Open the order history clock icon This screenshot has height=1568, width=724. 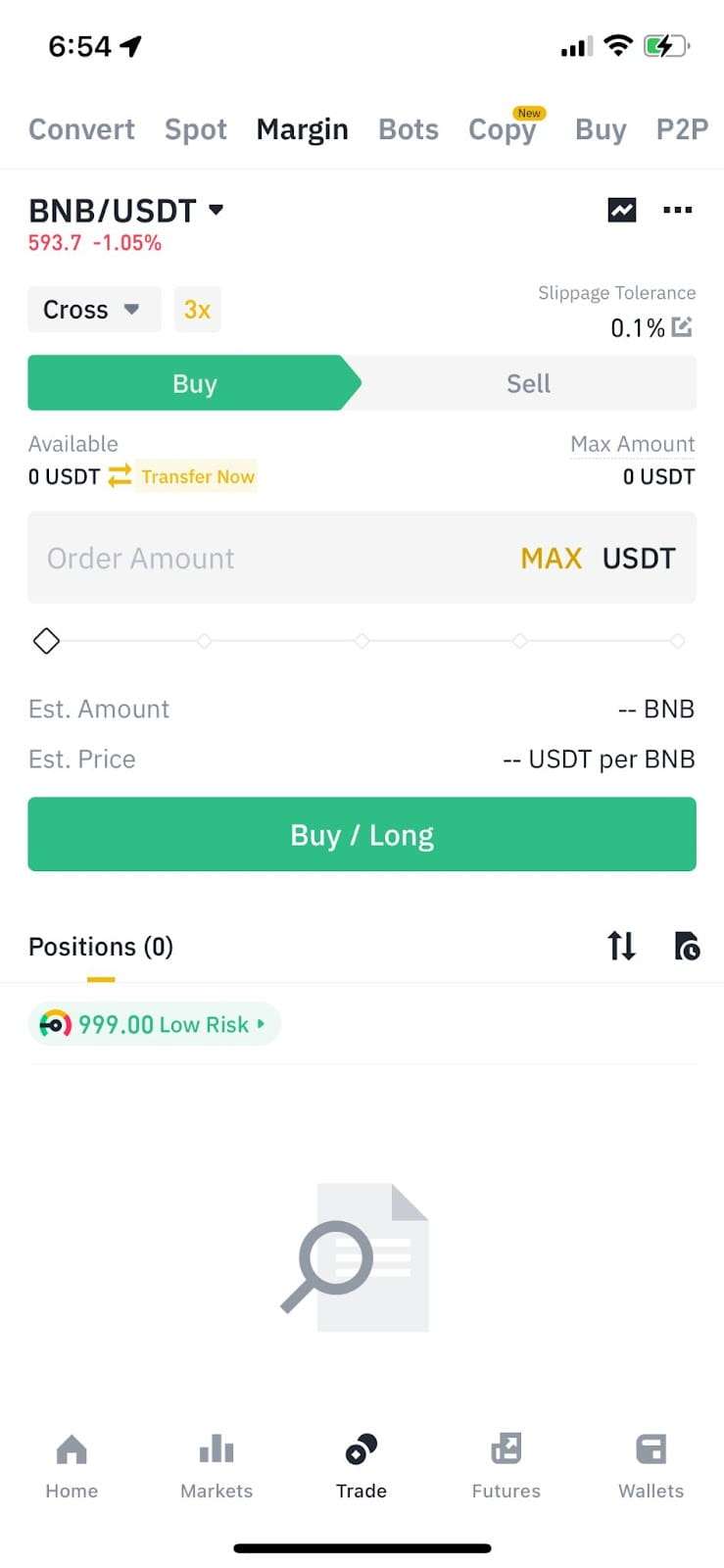click(687, 946)
